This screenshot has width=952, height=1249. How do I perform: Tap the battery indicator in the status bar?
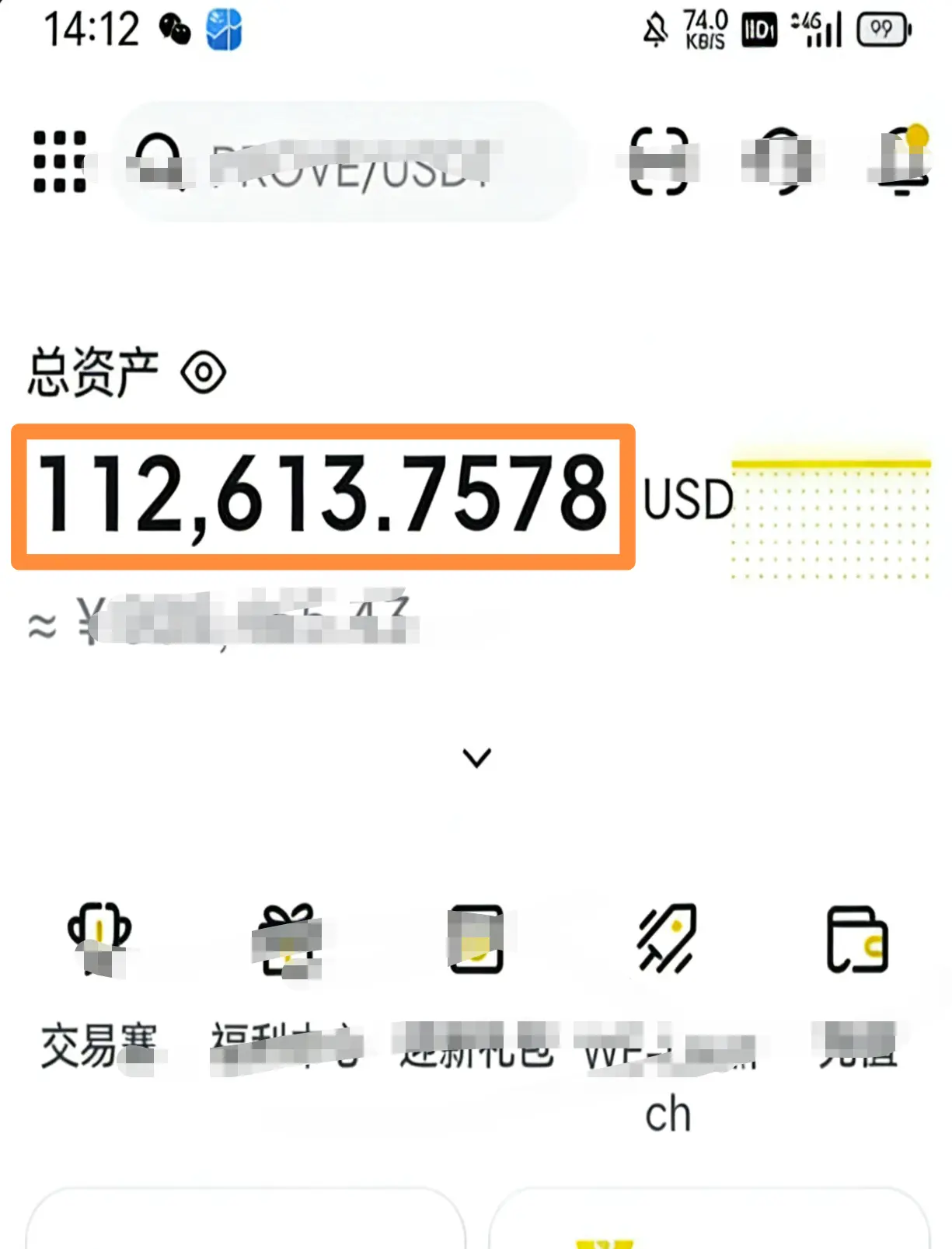coord(882,29)
